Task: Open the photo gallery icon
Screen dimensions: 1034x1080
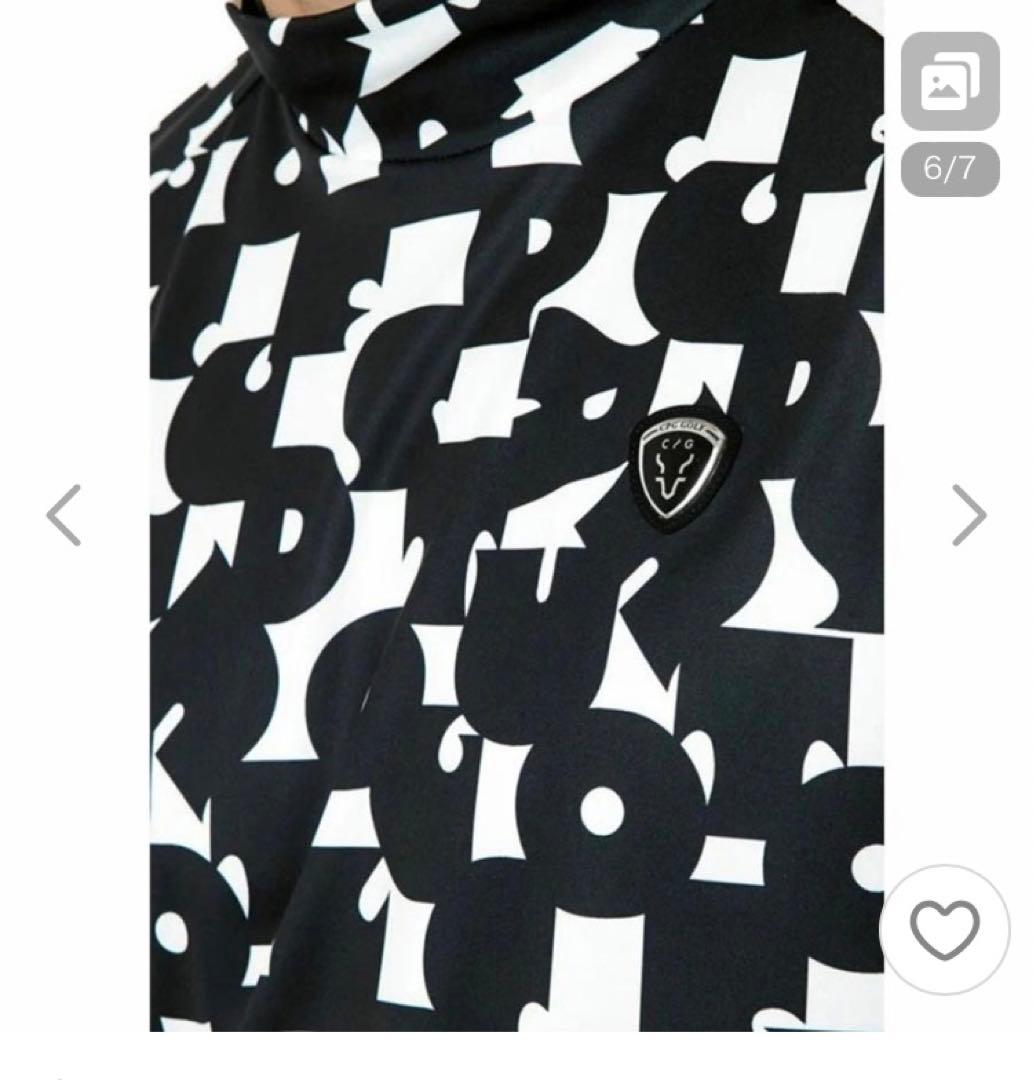Action: pyautogui.click(x=949, y=82)
